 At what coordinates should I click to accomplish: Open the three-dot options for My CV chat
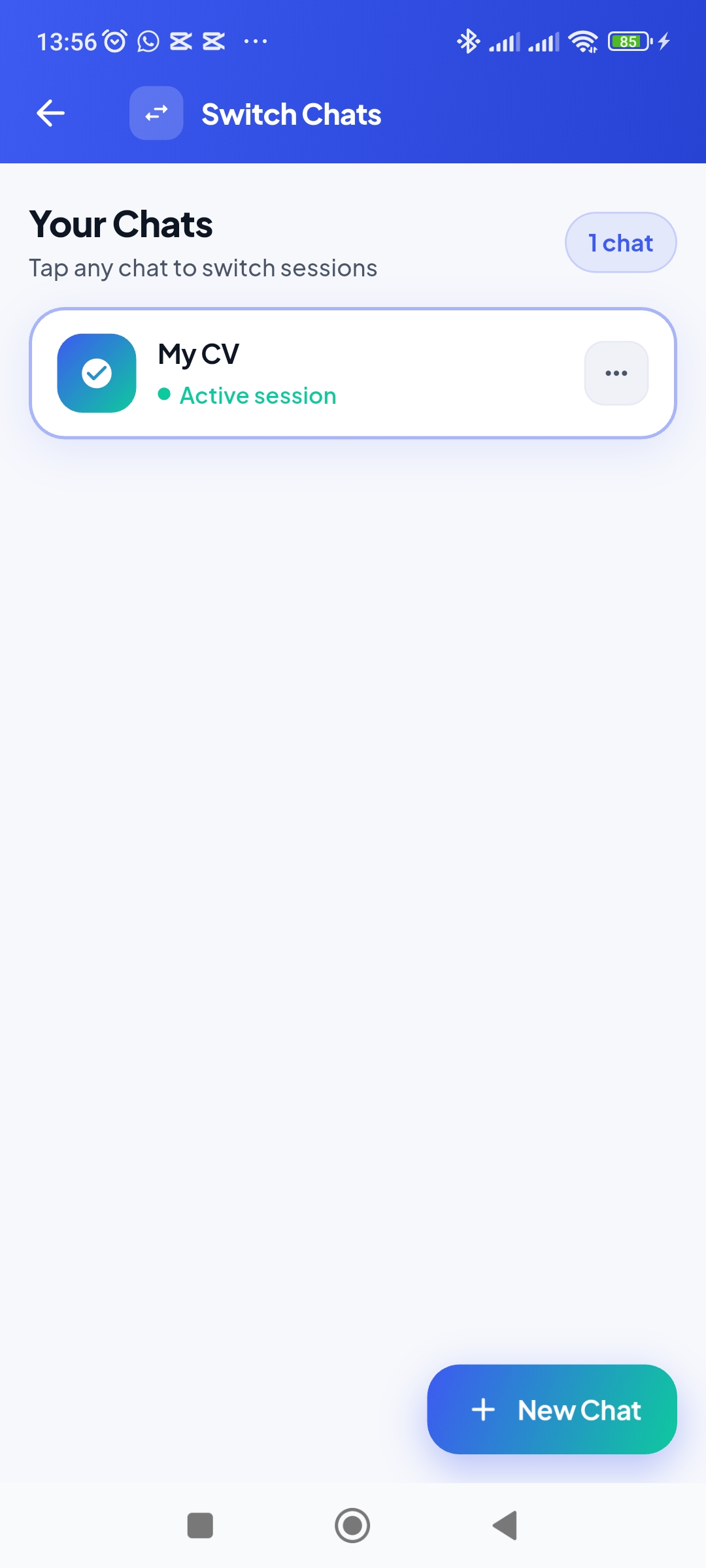(615, 373)
